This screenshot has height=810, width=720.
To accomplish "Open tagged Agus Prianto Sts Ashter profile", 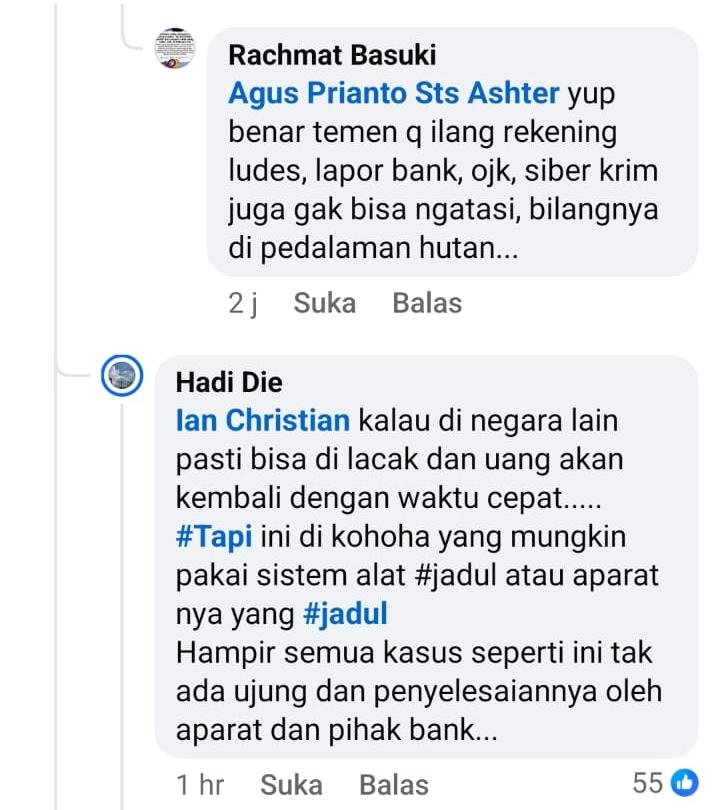I will click(394, 93).
